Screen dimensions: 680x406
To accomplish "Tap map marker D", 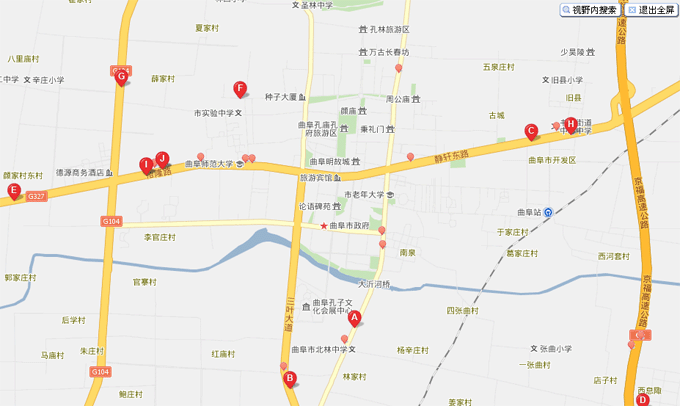I will coord(643,399).
